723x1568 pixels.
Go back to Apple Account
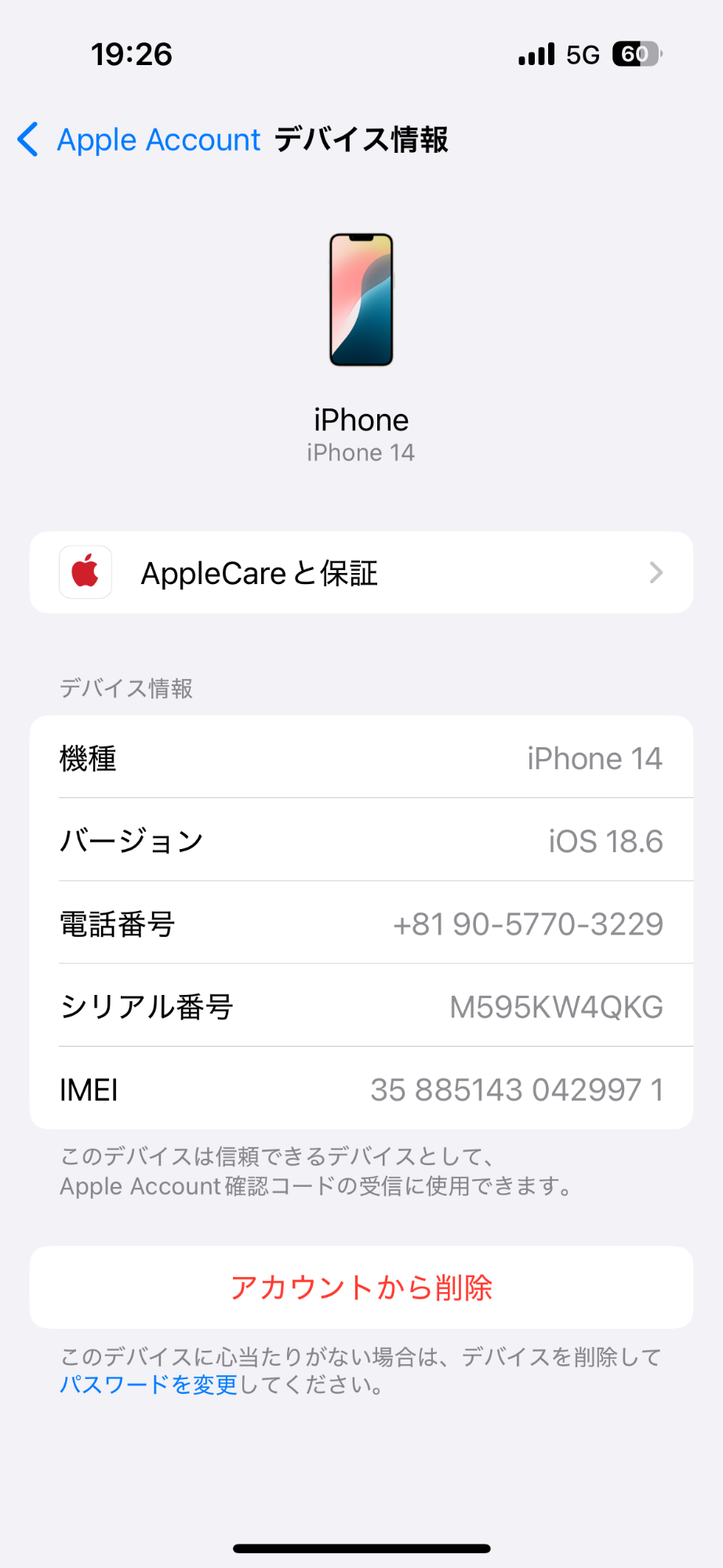(140, 140)
